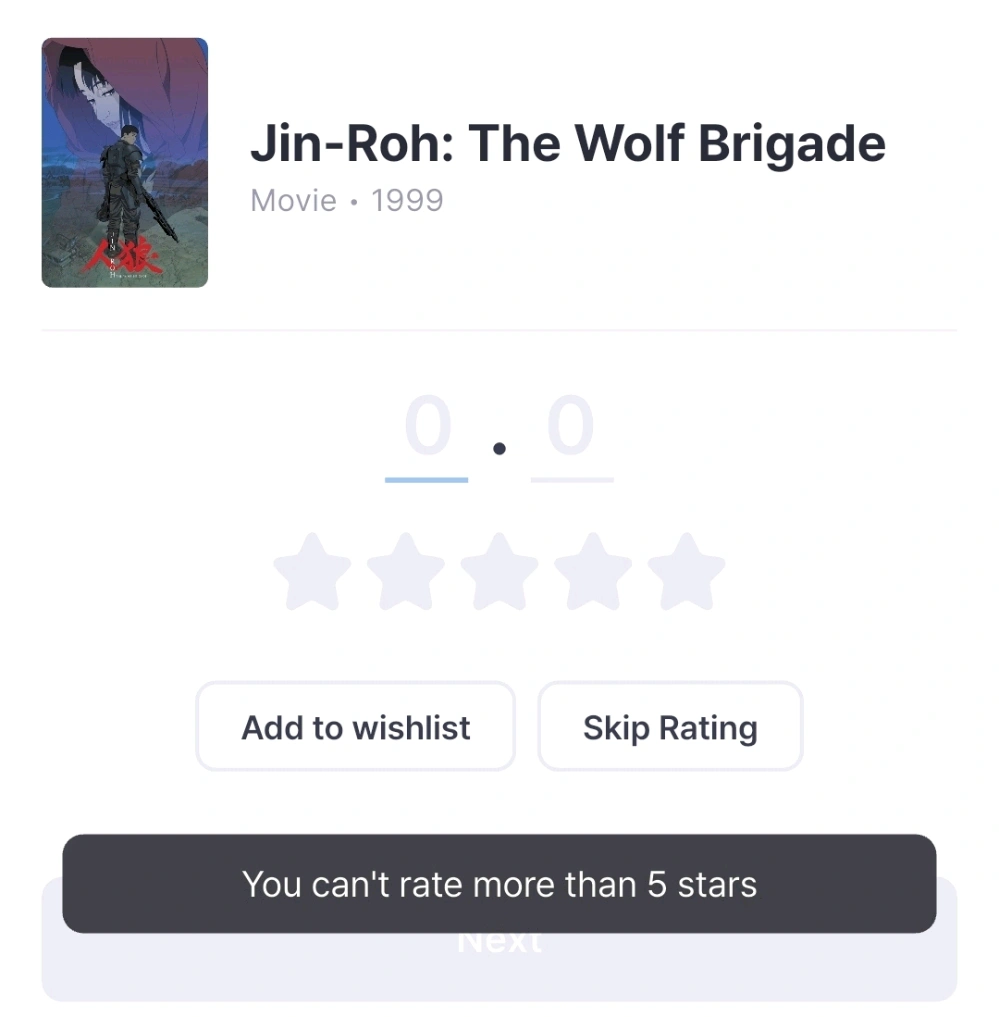Rate the movie five stars

click(x=686, y=572)
